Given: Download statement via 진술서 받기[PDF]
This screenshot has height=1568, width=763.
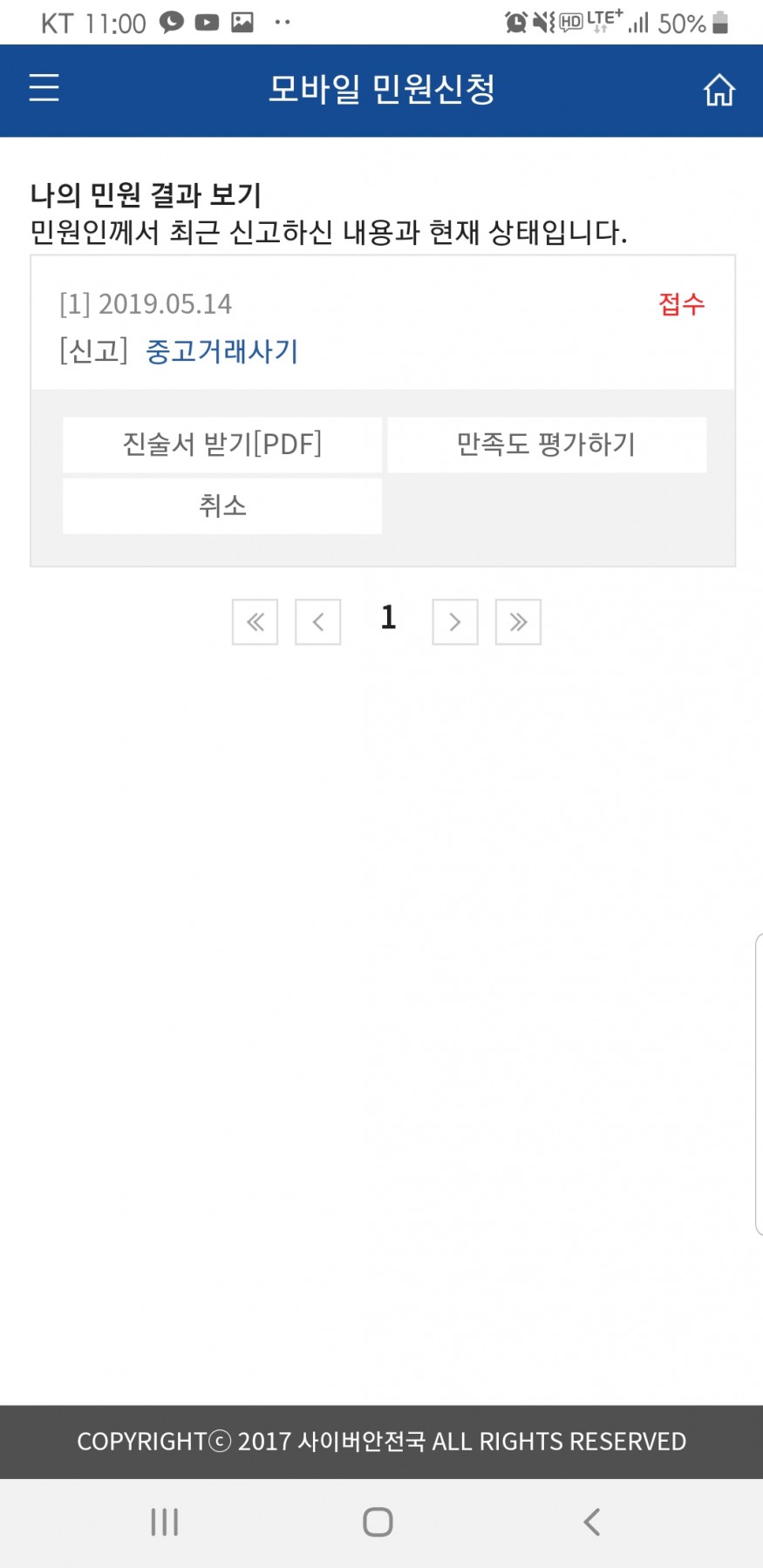Looking at the screenshot, I should pyautogui.click(x=222, y=445).
